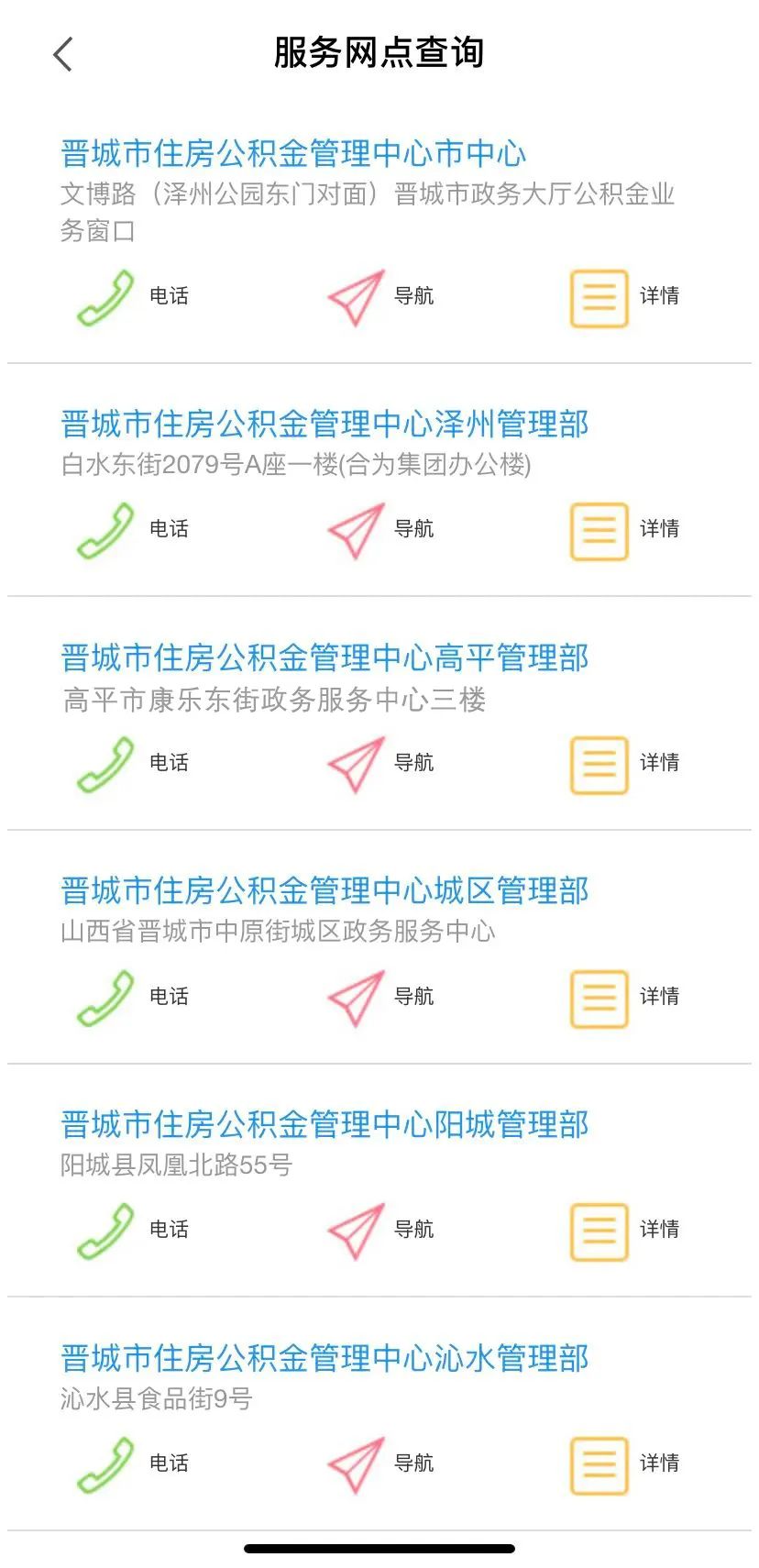Show 详情 of 高平管理部
Screen dimensions: 759x1568
click(624, 764)
